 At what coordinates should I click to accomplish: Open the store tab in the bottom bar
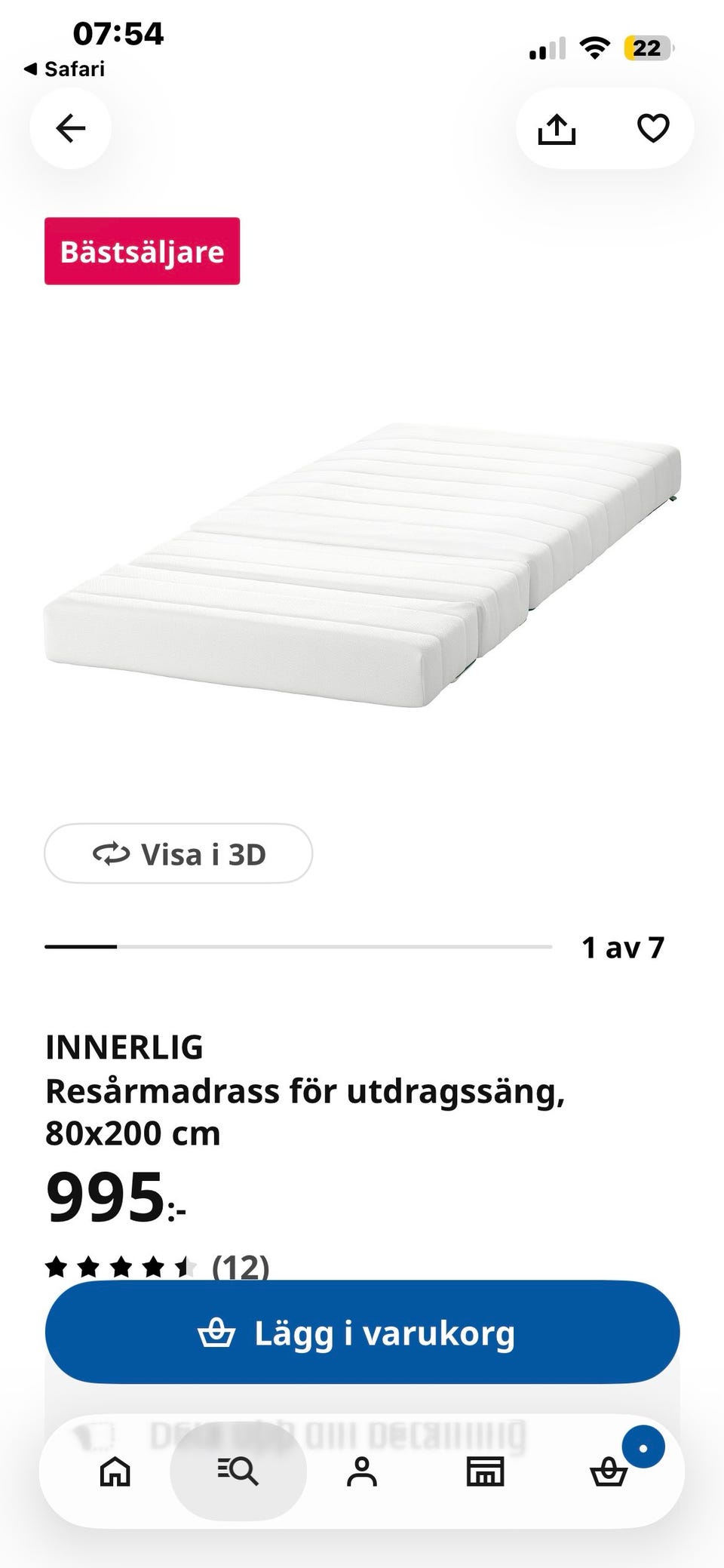tap(485, 1471)
